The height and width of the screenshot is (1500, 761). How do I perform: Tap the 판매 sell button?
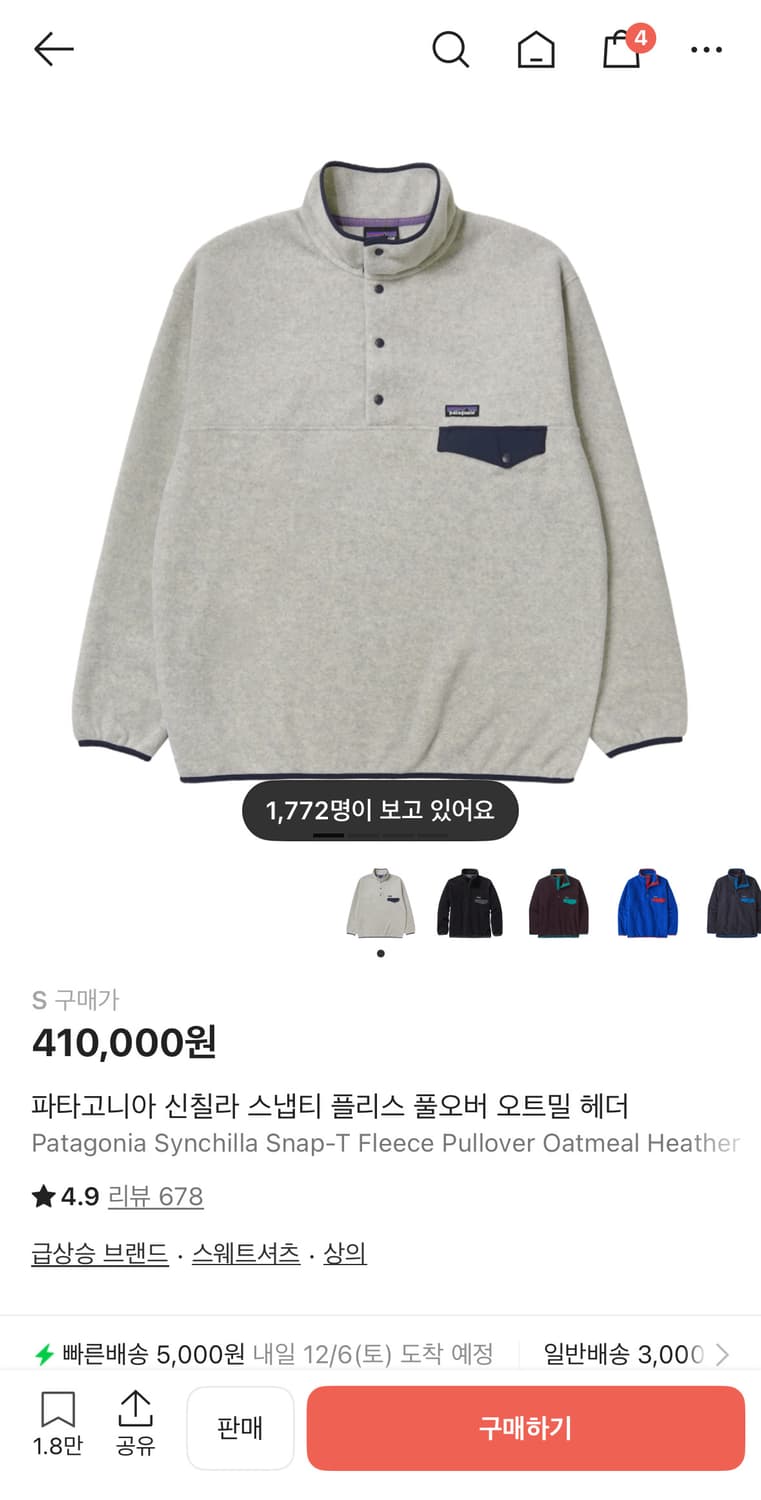(x=240, y=1427)
